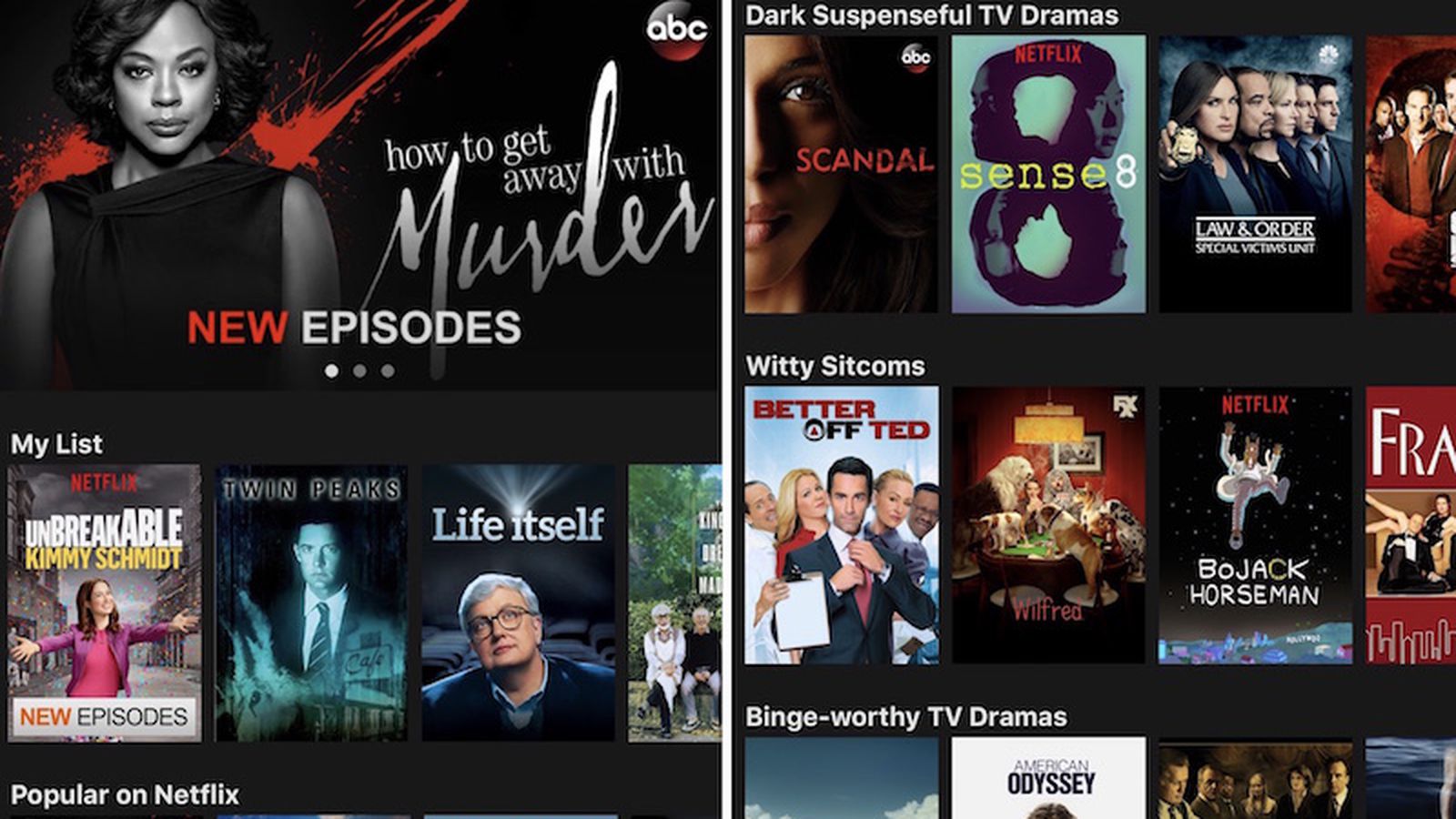
Task: Open Better Off Ted under Witty Sitcoms
Action: point(841,525)
